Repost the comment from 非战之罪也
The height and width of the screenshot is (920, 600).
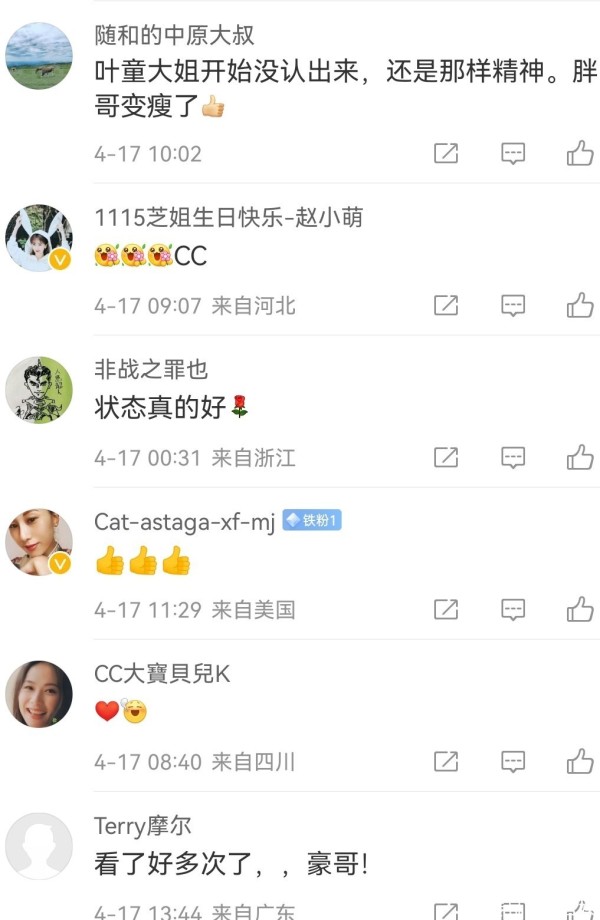click(x=446, y=458)
